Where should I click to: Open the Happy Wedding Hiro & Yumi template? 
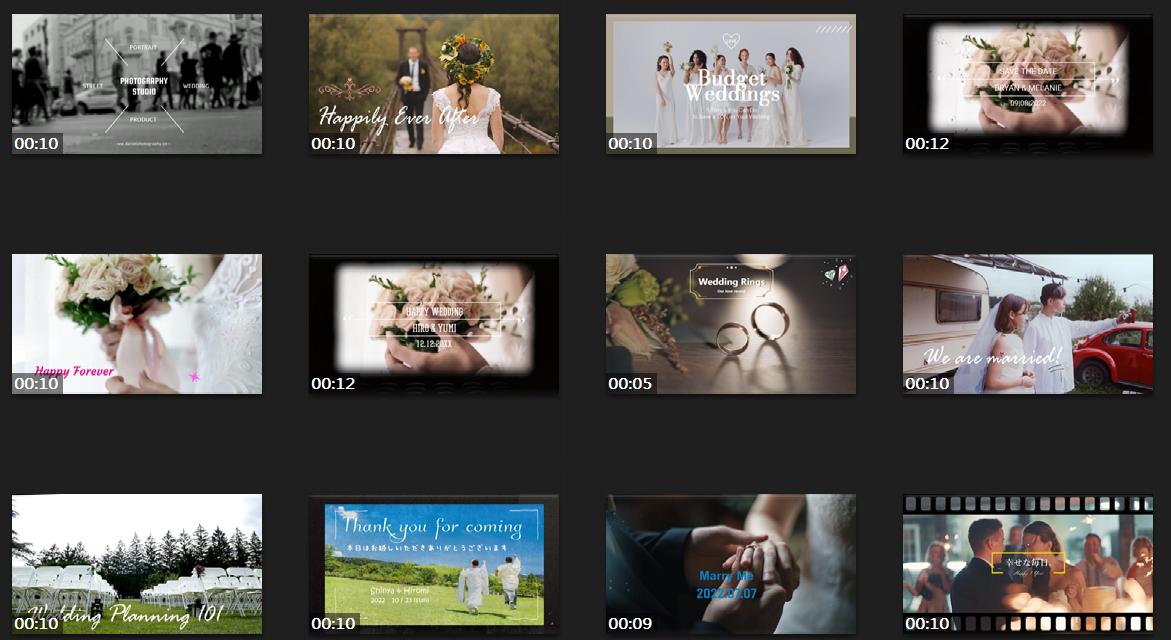[433, 324]
